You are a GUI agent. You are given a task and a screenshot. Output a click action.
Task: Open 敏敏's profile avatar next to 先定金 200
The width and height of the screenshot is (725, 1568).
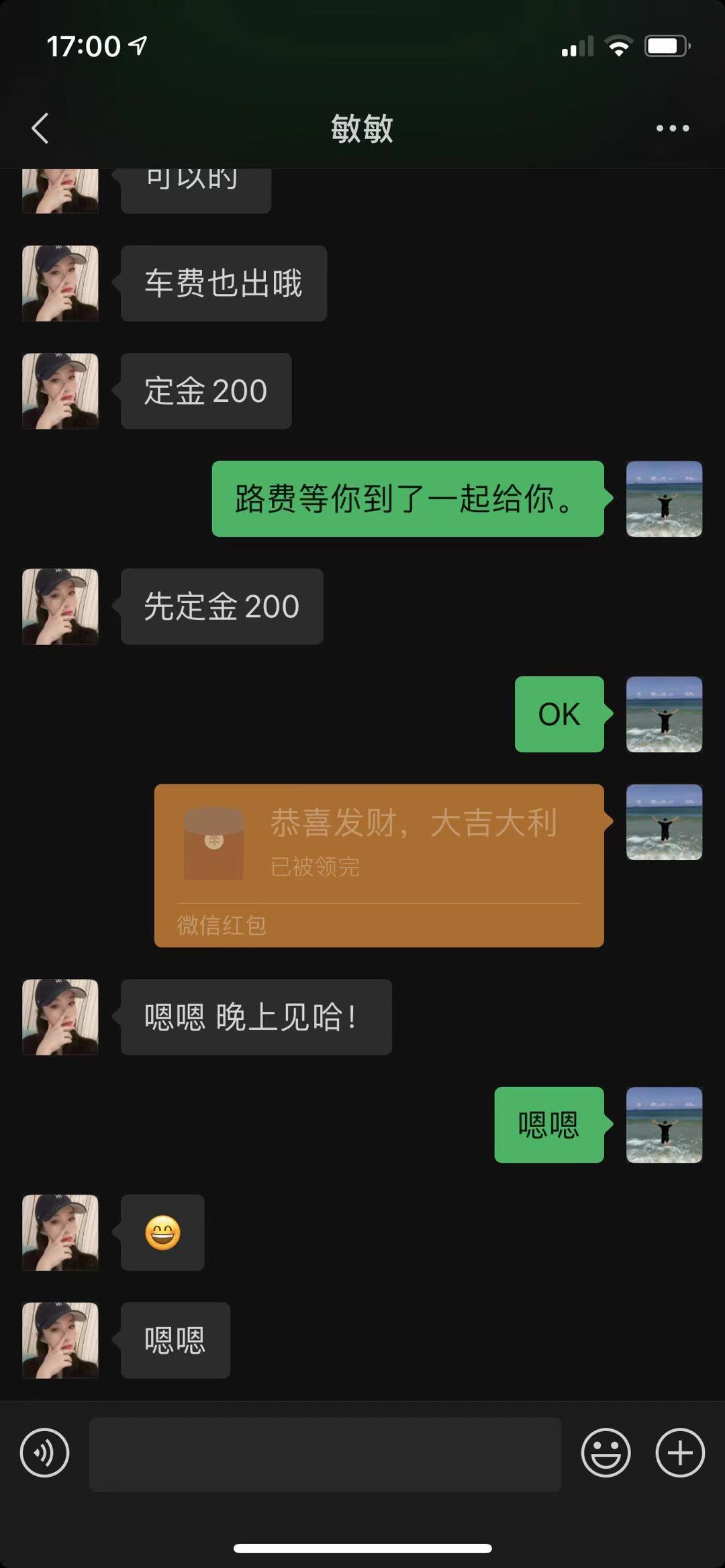(60, 605)
